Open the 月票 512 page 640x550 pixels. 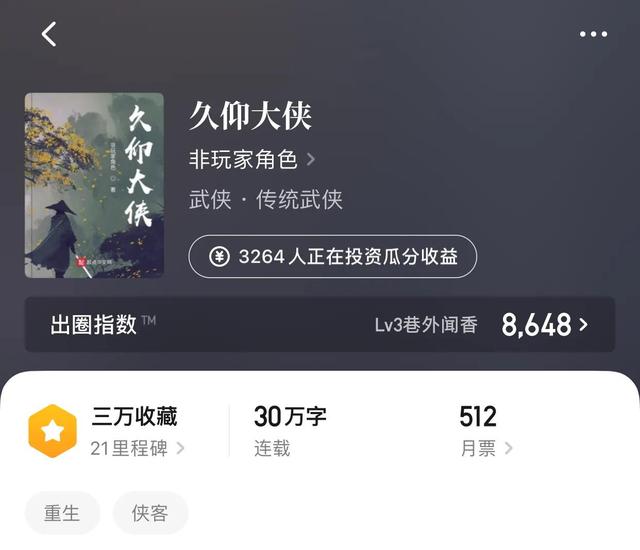coord(486,431)
